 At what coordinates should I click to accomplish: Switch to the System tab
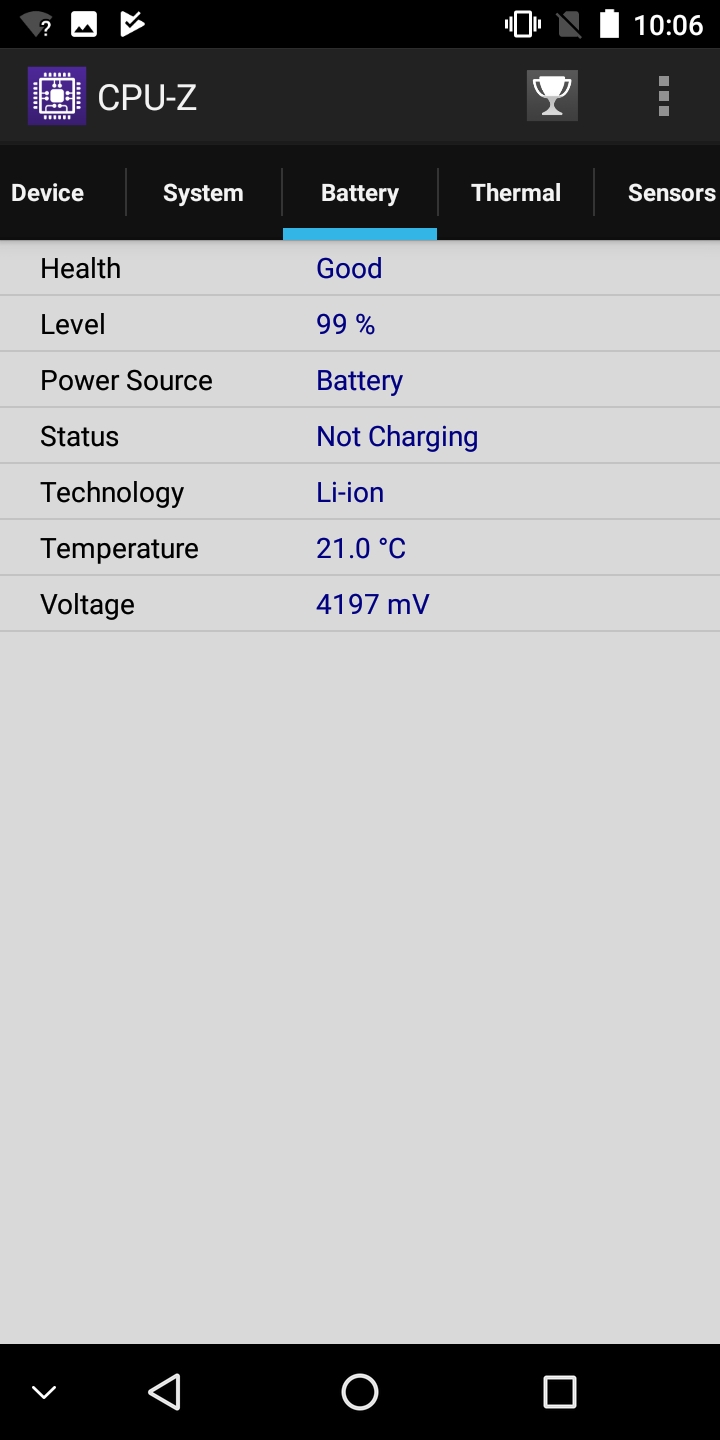pyautogui.click(x=203, y=193)
